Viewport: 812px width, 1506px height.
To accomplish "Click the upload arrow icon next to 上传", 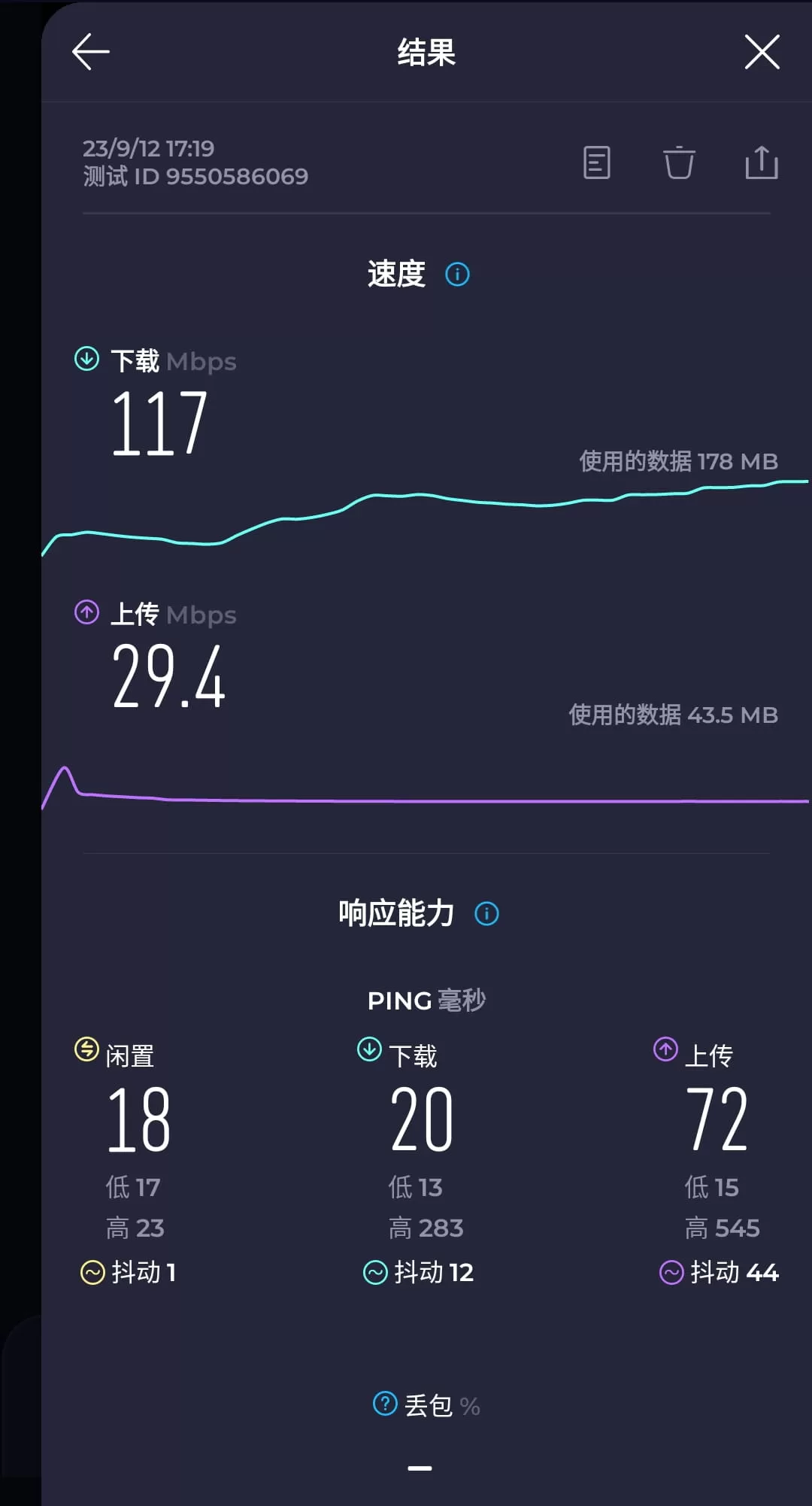I will tap(86, 613).
